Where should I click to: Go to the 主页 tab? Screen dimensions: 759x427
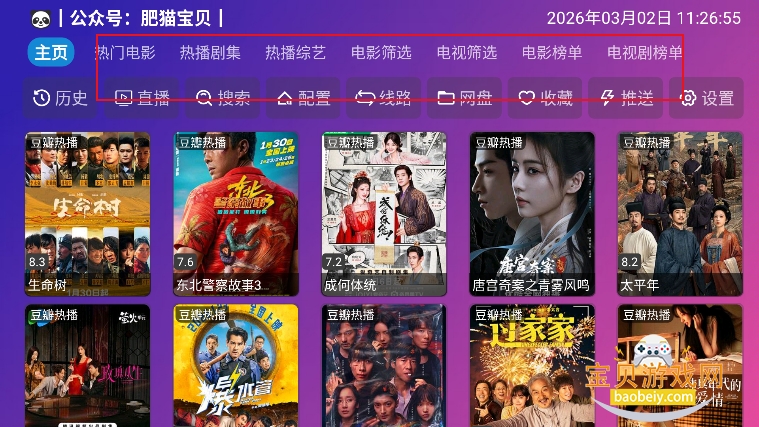pyautogui.click(x=50, y=53)
